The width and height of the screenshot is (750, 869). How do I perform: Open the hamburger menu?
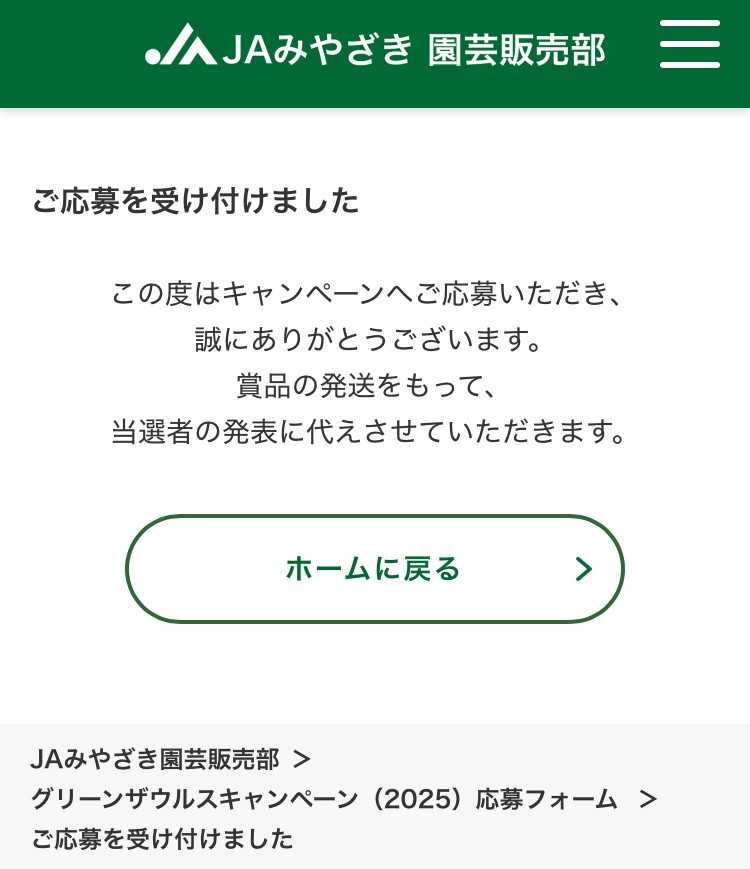click(689, 45)
